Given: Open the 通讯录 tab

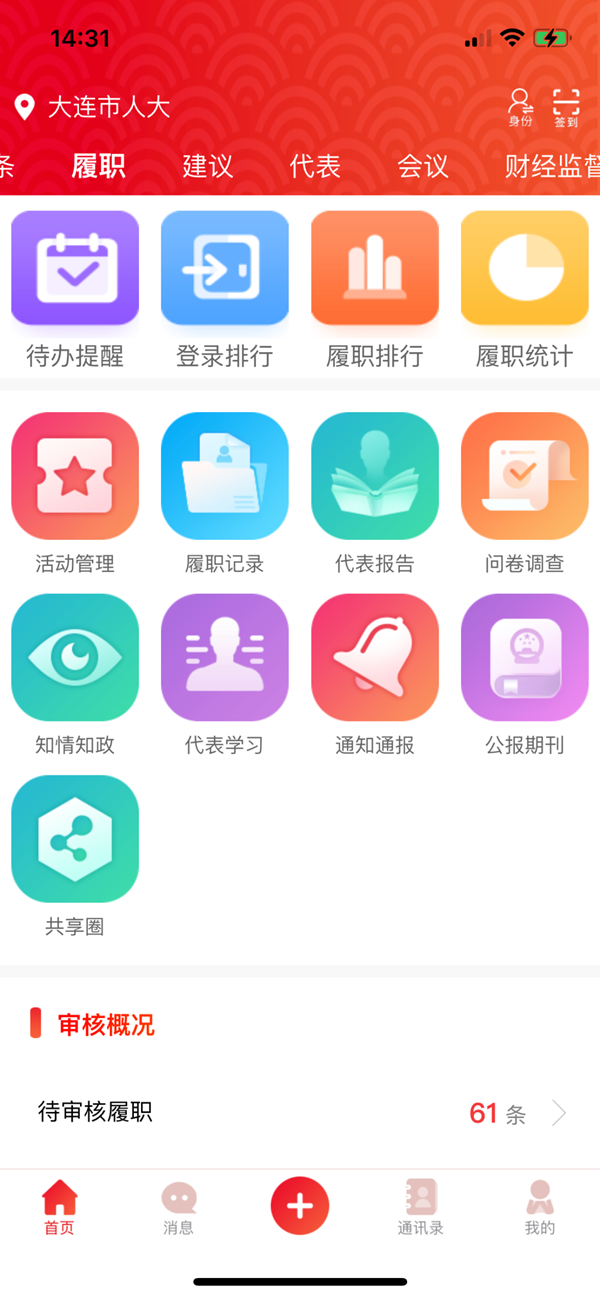Looking at the screenshot, I should click(x=420, y=1208).
